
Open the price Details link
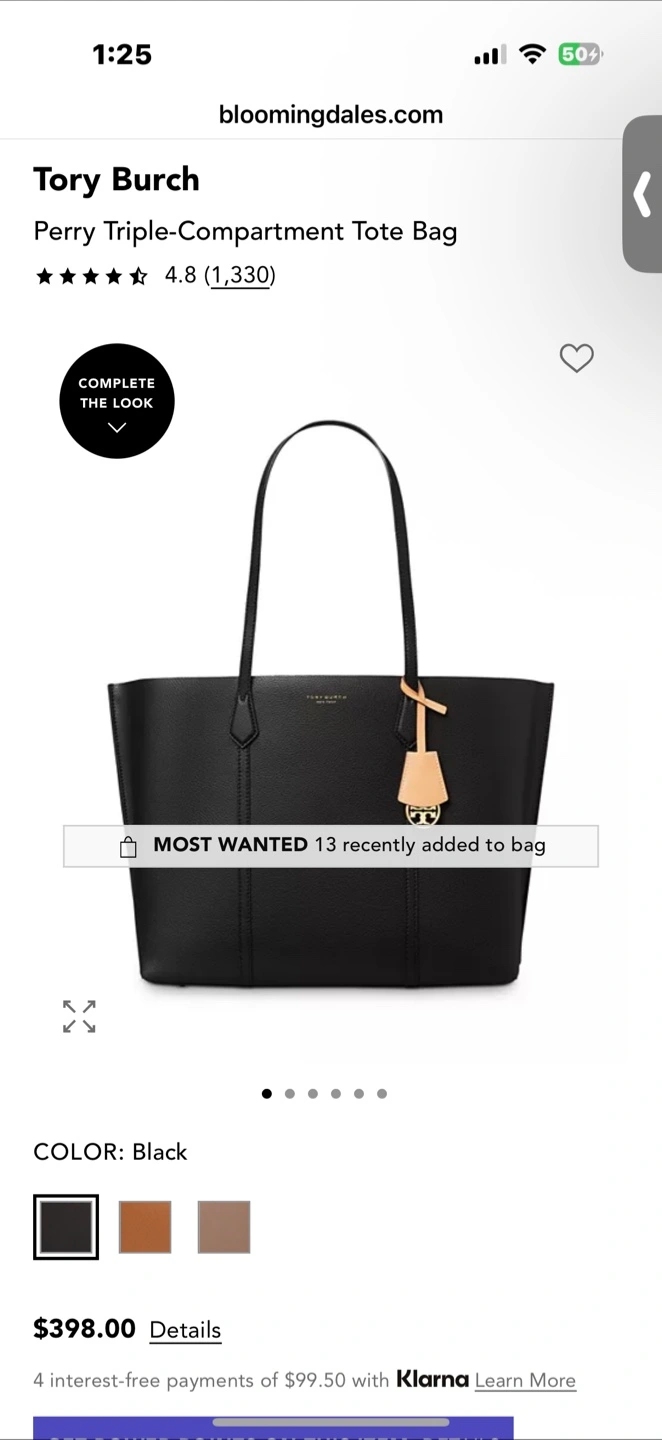(x=185, y=1330)
